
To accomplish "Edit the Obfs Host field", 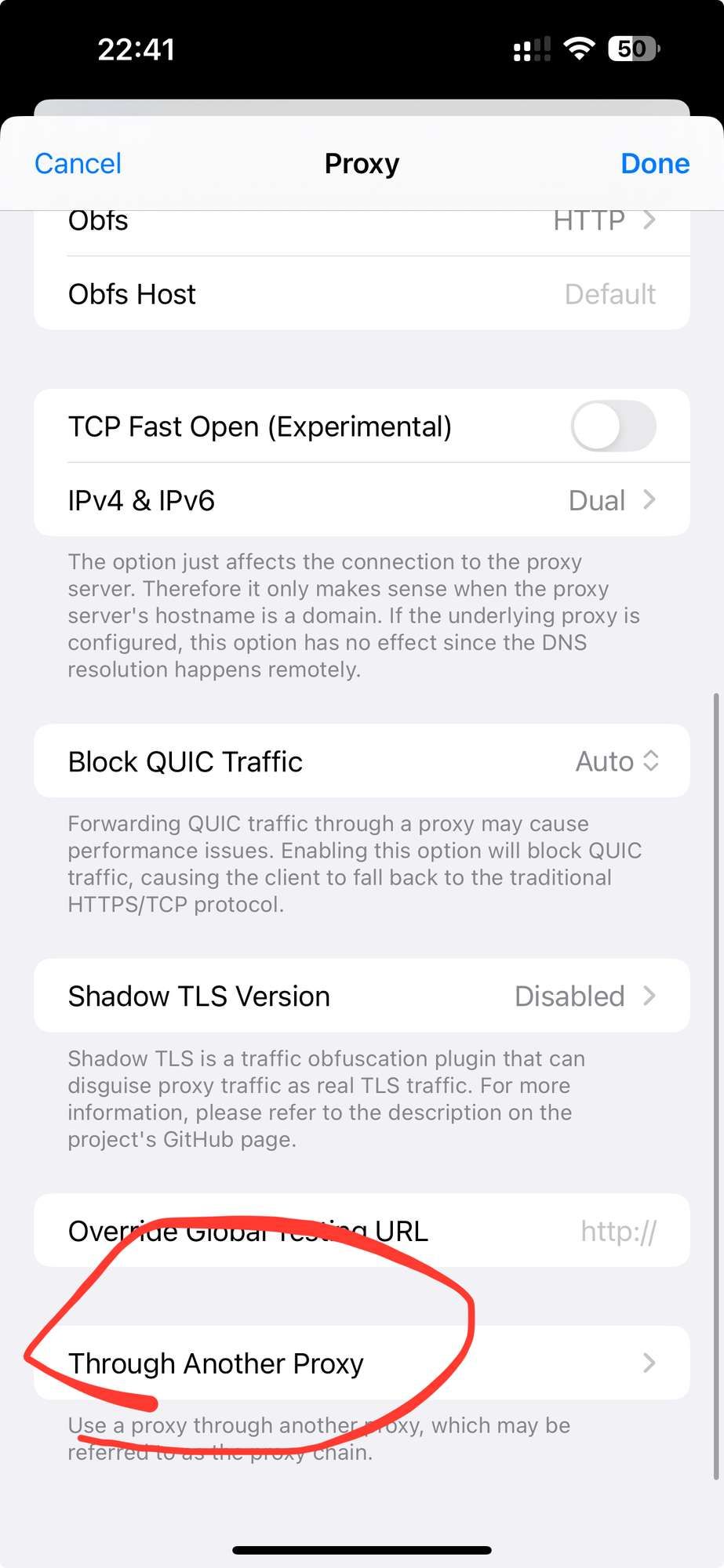I will pyautogui.click(x=362, y=293).
